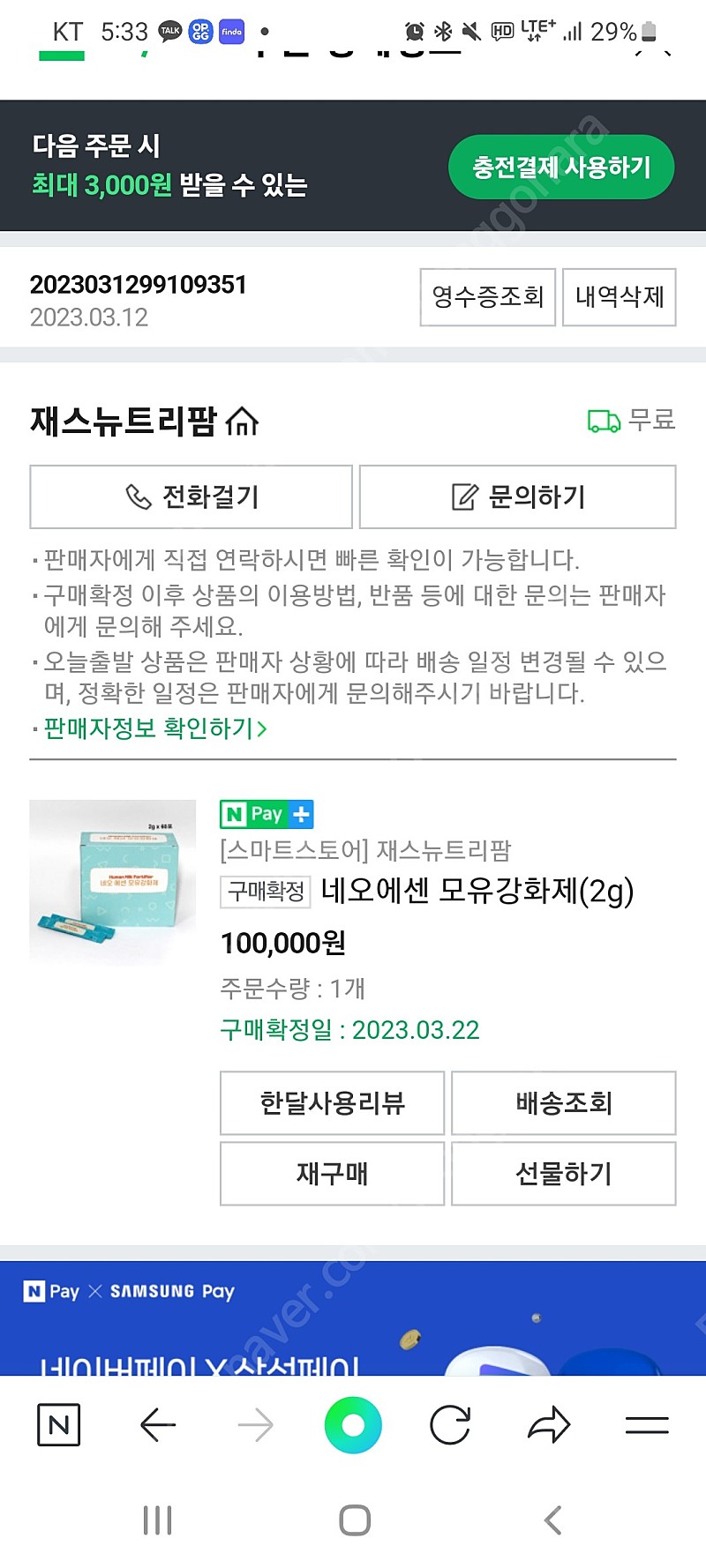Screen dimensions: 706x1568
Task: Write a 한달사용리뷰 review
Action: pos(332,1103)
